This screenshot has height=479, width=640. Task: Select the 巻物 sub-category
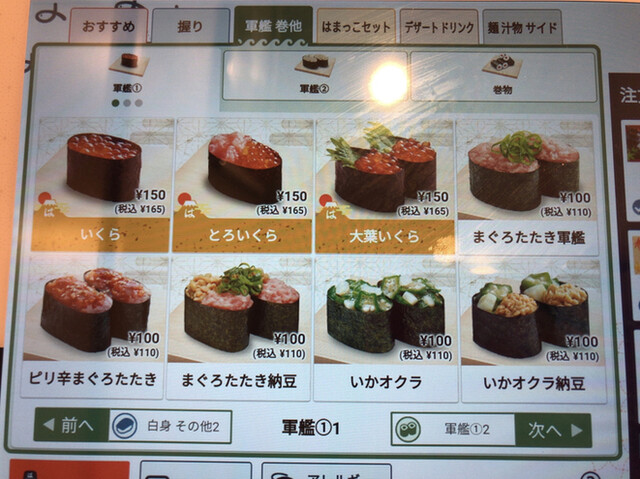[502, 74]
